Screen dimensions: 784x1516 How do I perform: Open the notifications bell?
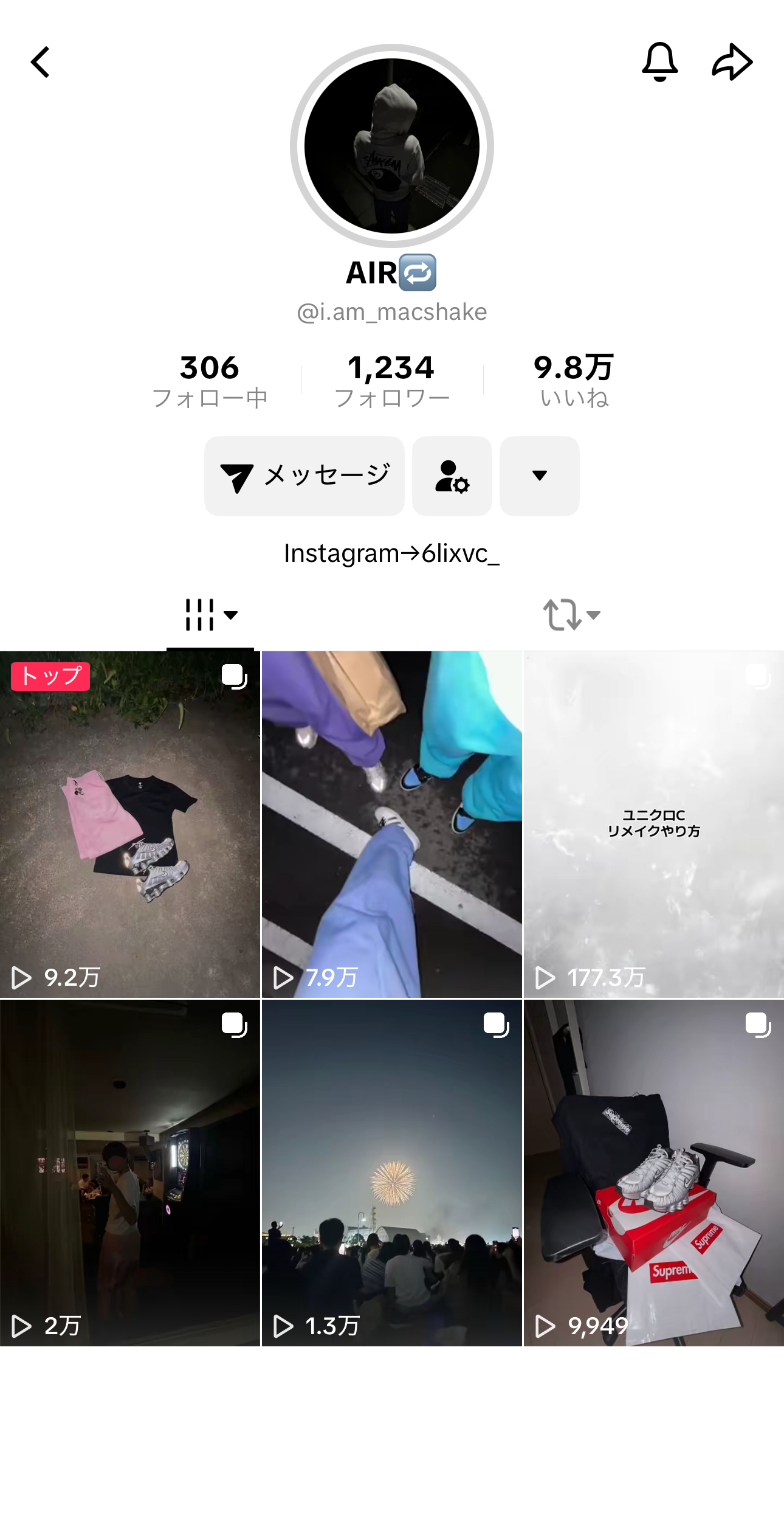pos(659,62)
